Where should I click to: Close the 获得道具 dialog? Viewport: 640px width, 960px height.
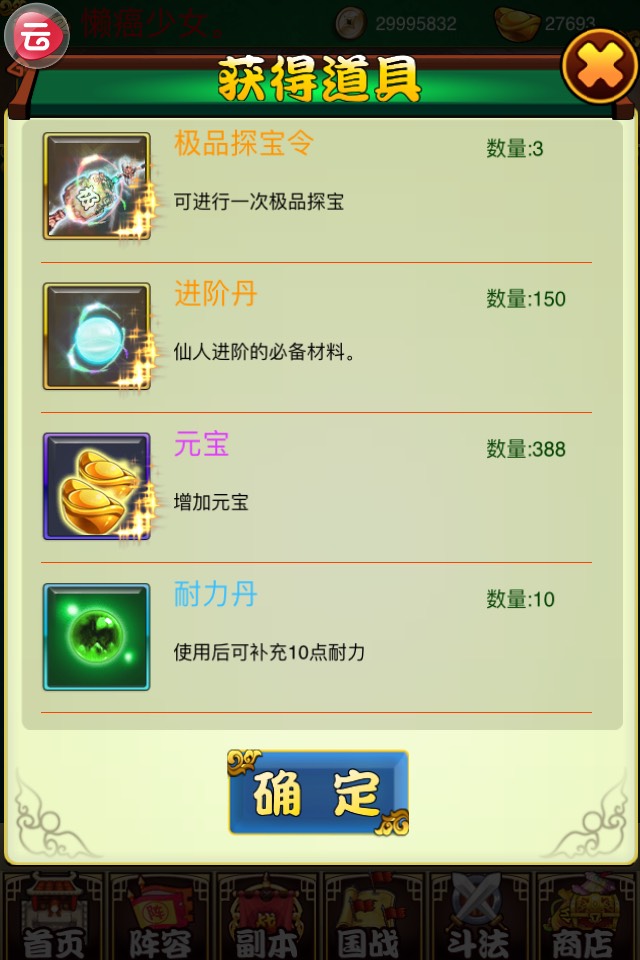coord(600,66)
